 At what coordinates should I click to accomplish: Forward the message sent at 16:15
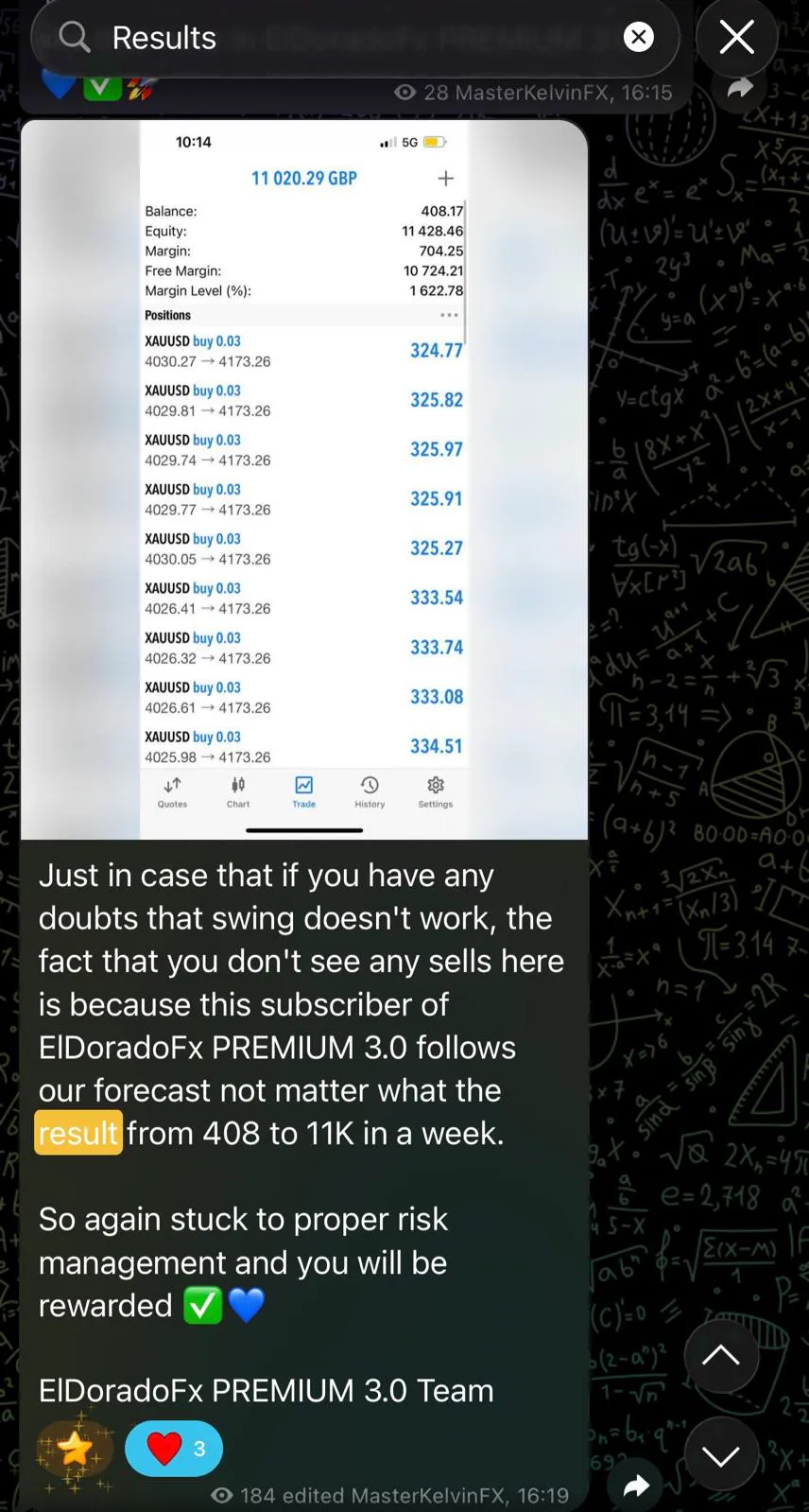click(x=740, y=88)
